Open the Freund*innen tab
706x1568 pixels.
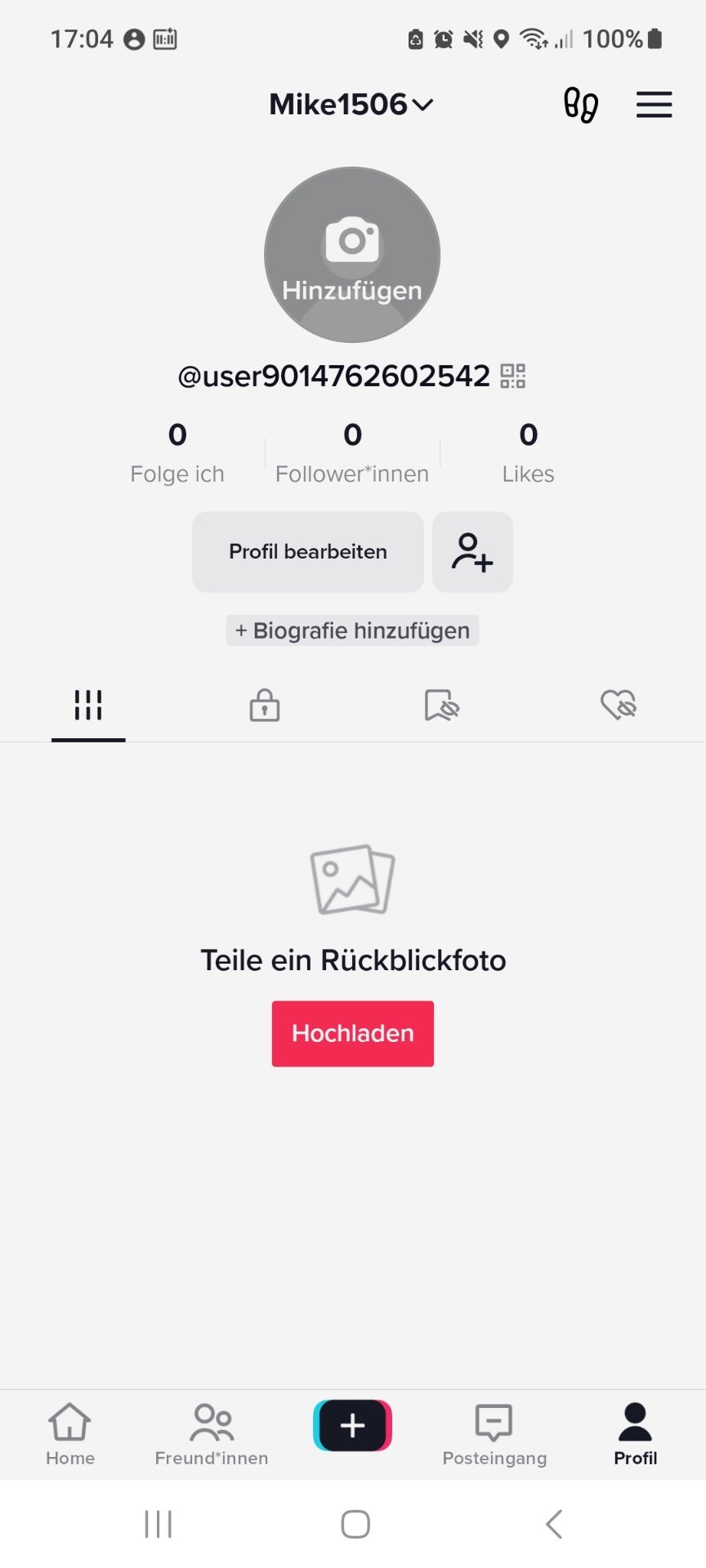pos(212,1435)
